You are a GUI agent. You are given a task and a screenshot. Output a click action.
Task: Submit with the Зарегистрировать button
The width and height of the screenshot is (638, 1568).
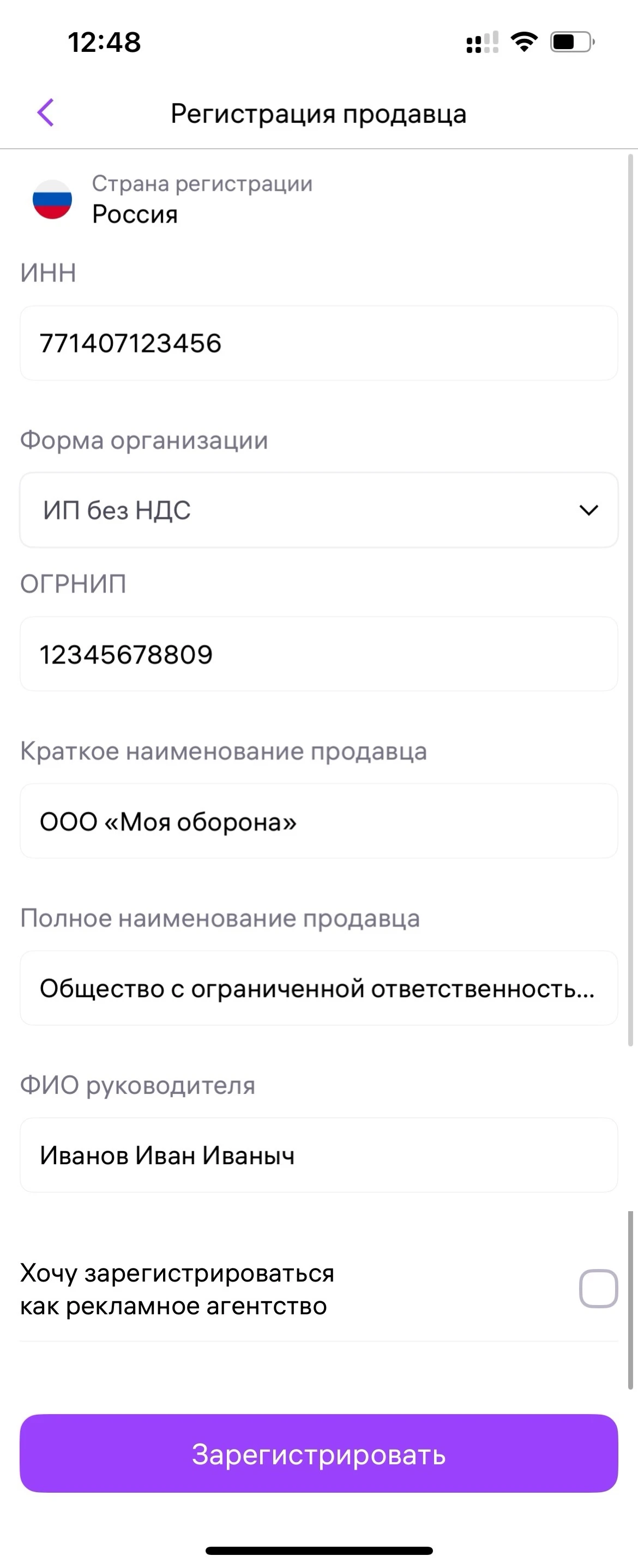point(318,1453)
